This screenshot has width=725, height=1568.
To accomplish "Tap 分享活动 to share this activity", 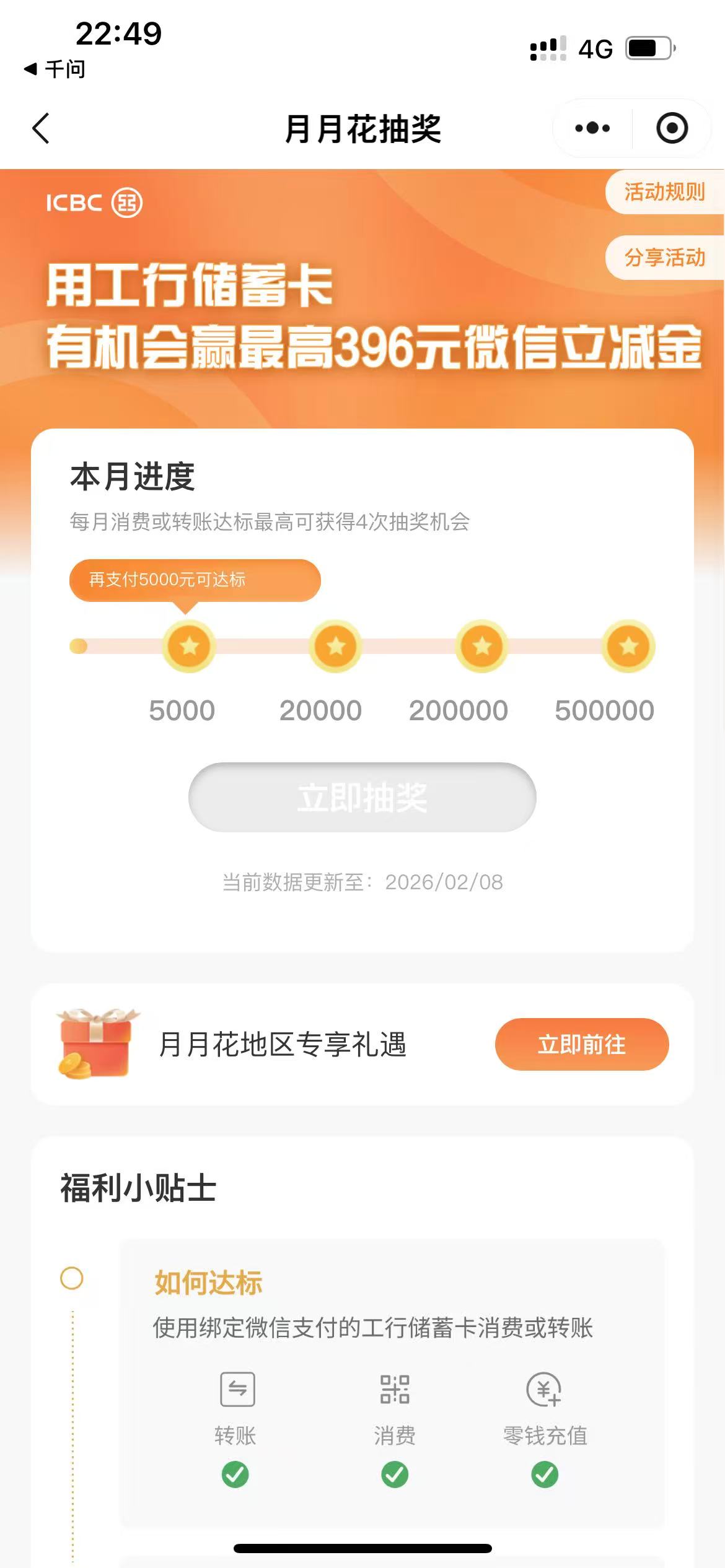I will point(664,258).
